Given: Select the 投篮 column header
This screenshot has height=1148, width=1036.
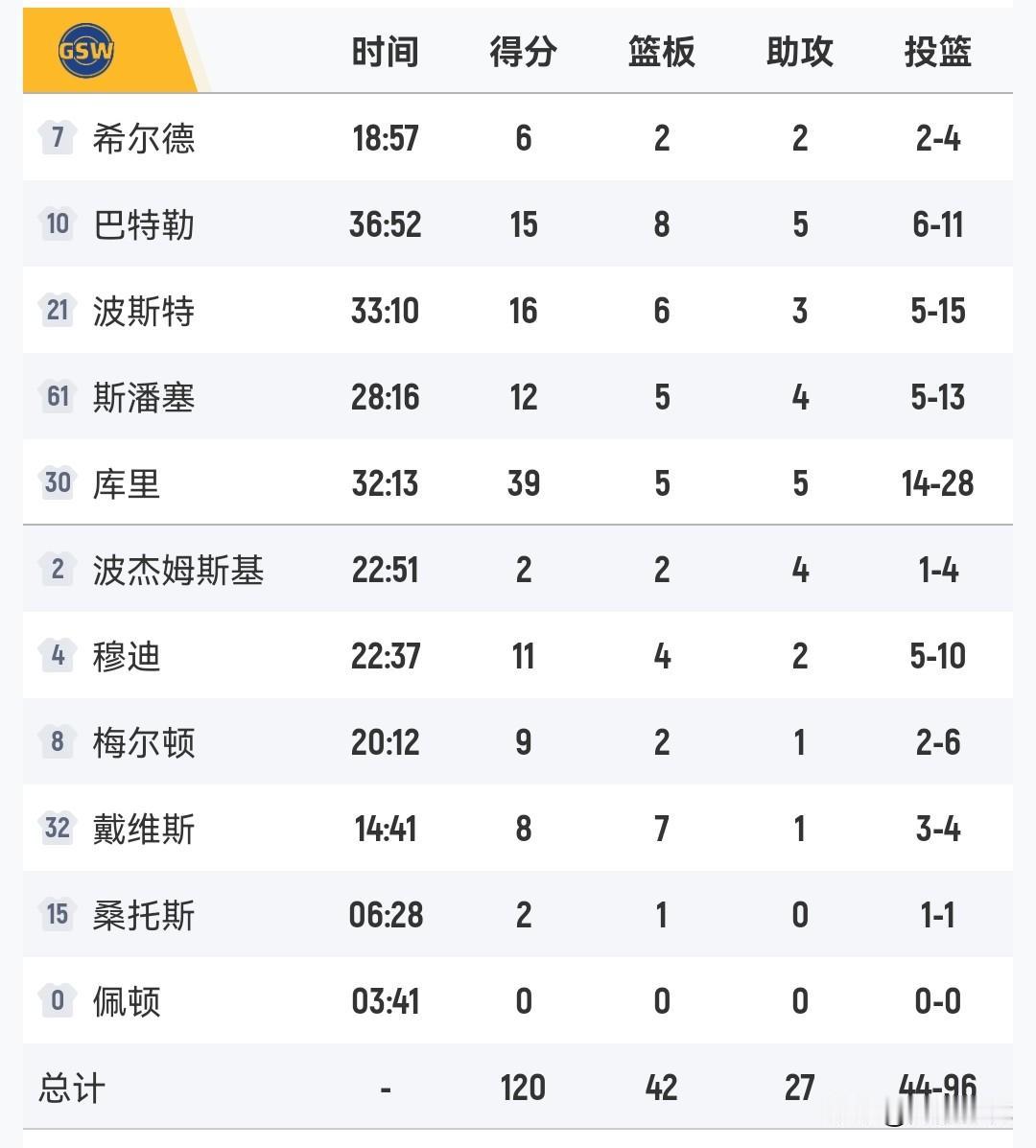Looking at the screenshot, I should pyautogui.click(x=937, y=53).
